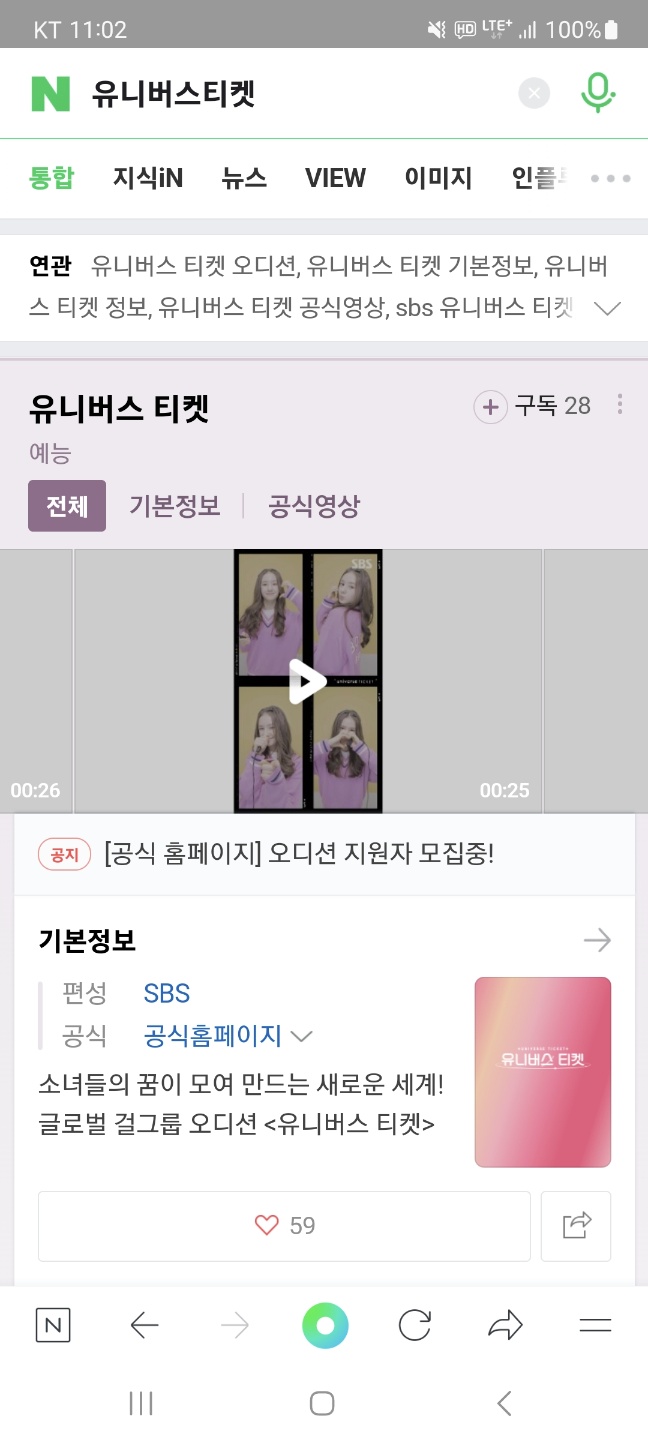Open the 공식영상 section tab
The width and height of the screenshot is (648, 1440).
(313, 506)
